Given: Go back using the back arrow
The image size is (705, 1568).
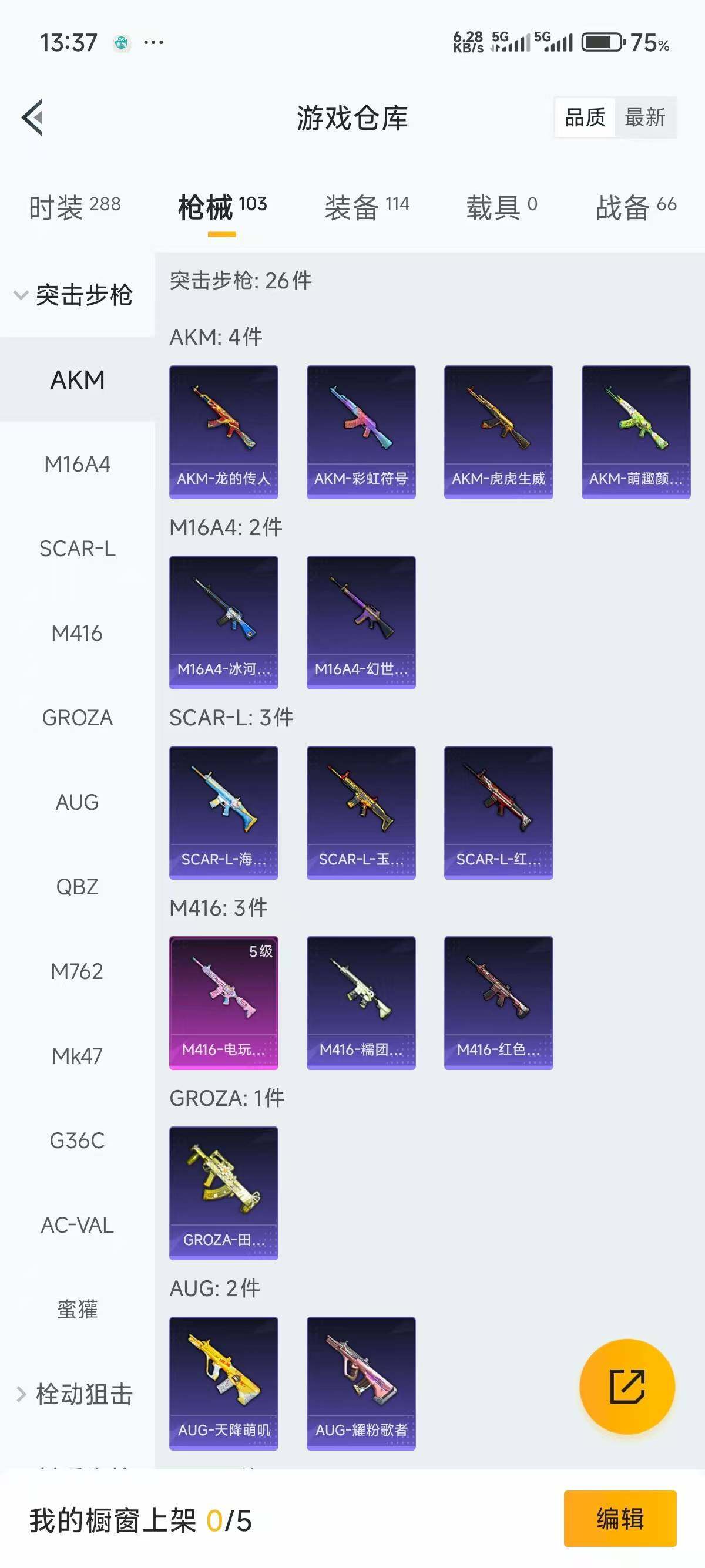Looking at the screenshot, I should (x=33, y=117).
